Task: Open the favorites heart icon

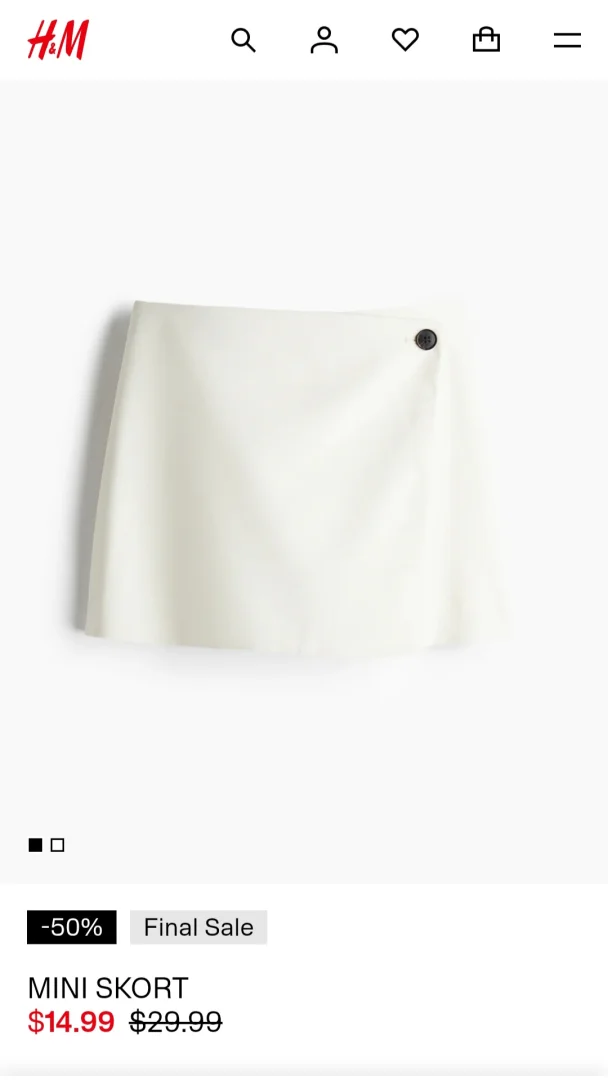Action: [405, 40]
